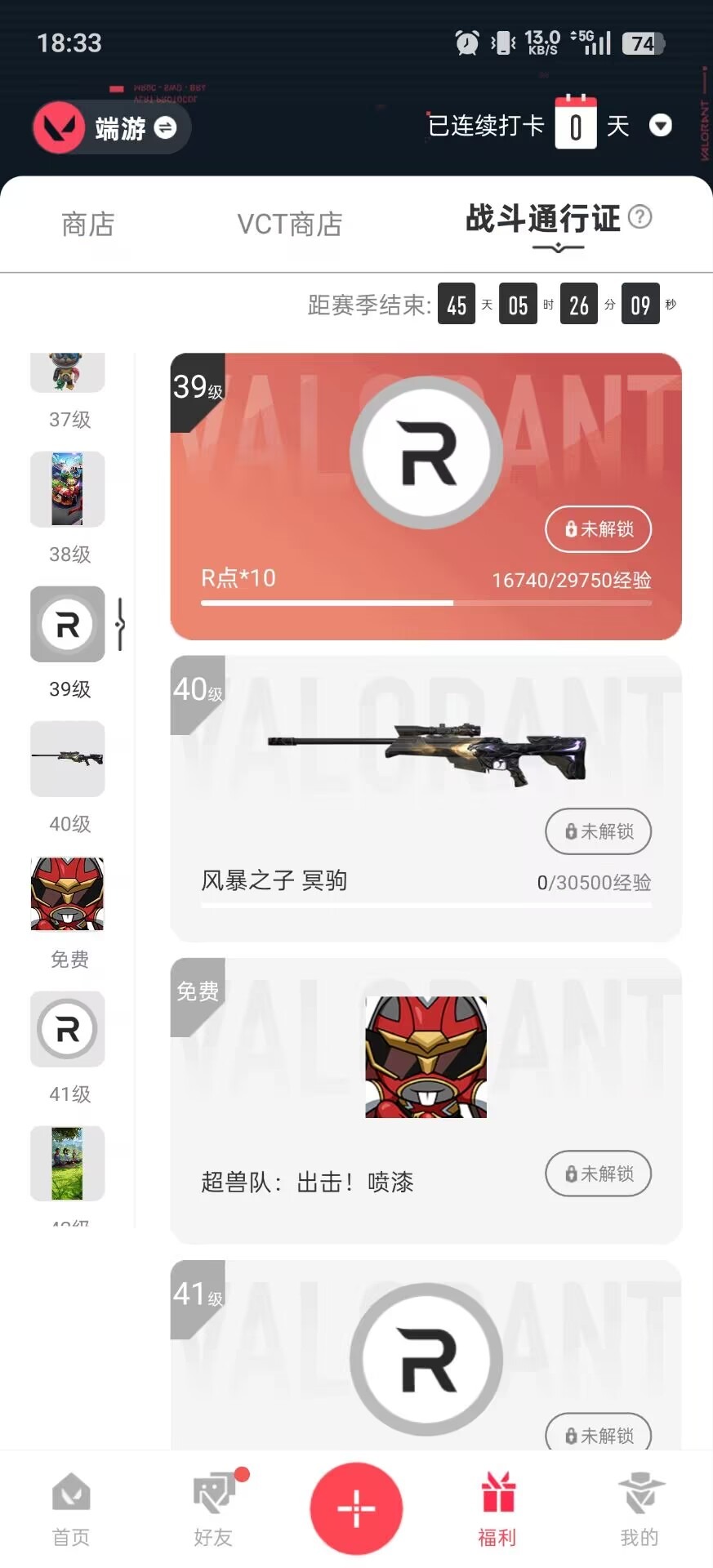
Task: Select the 38级 reward thumbnail
Action: pyautogui.click(x=68, y=489)
